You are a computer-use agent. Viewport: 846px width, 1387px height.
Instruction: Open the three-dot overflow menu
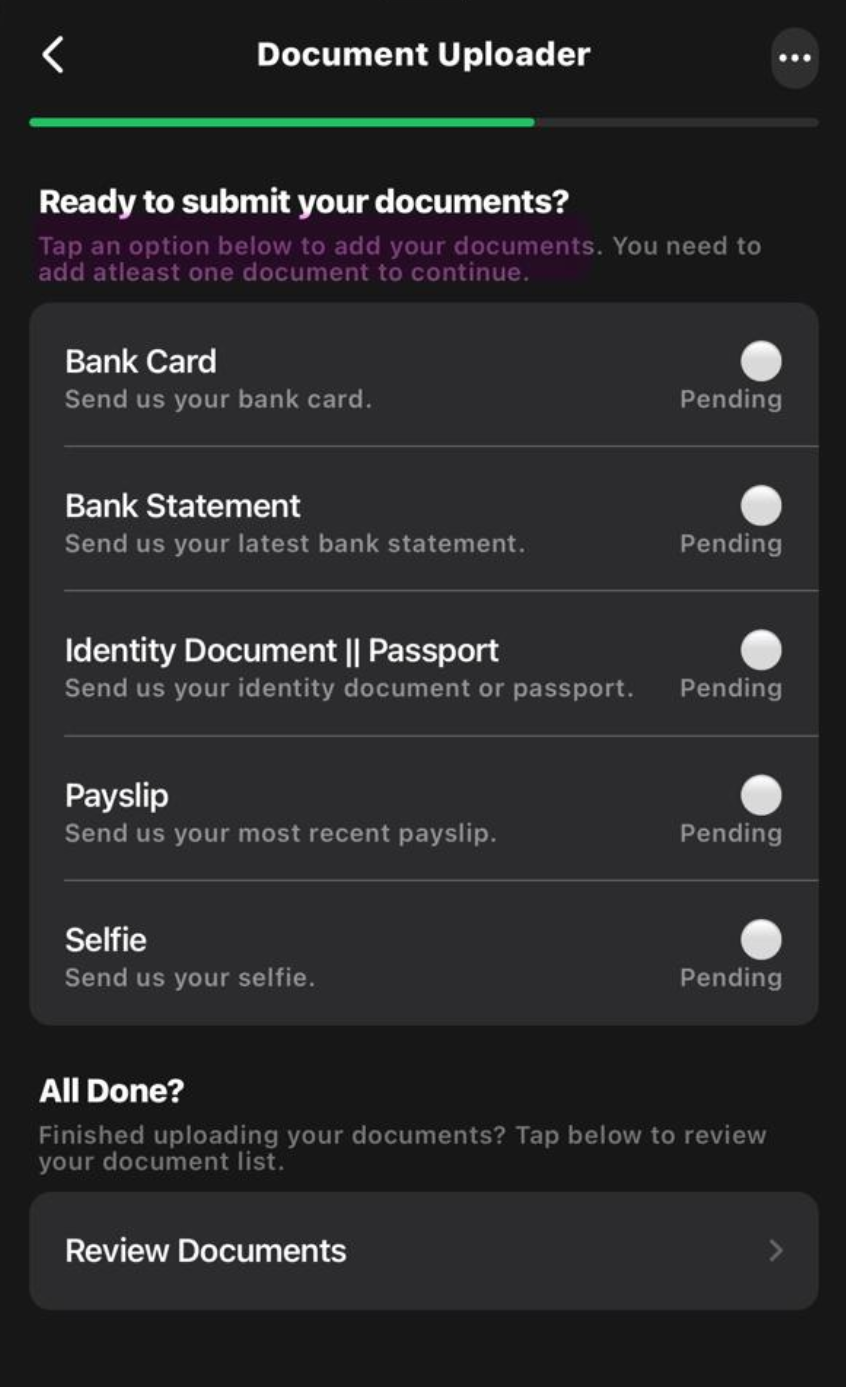794,58
